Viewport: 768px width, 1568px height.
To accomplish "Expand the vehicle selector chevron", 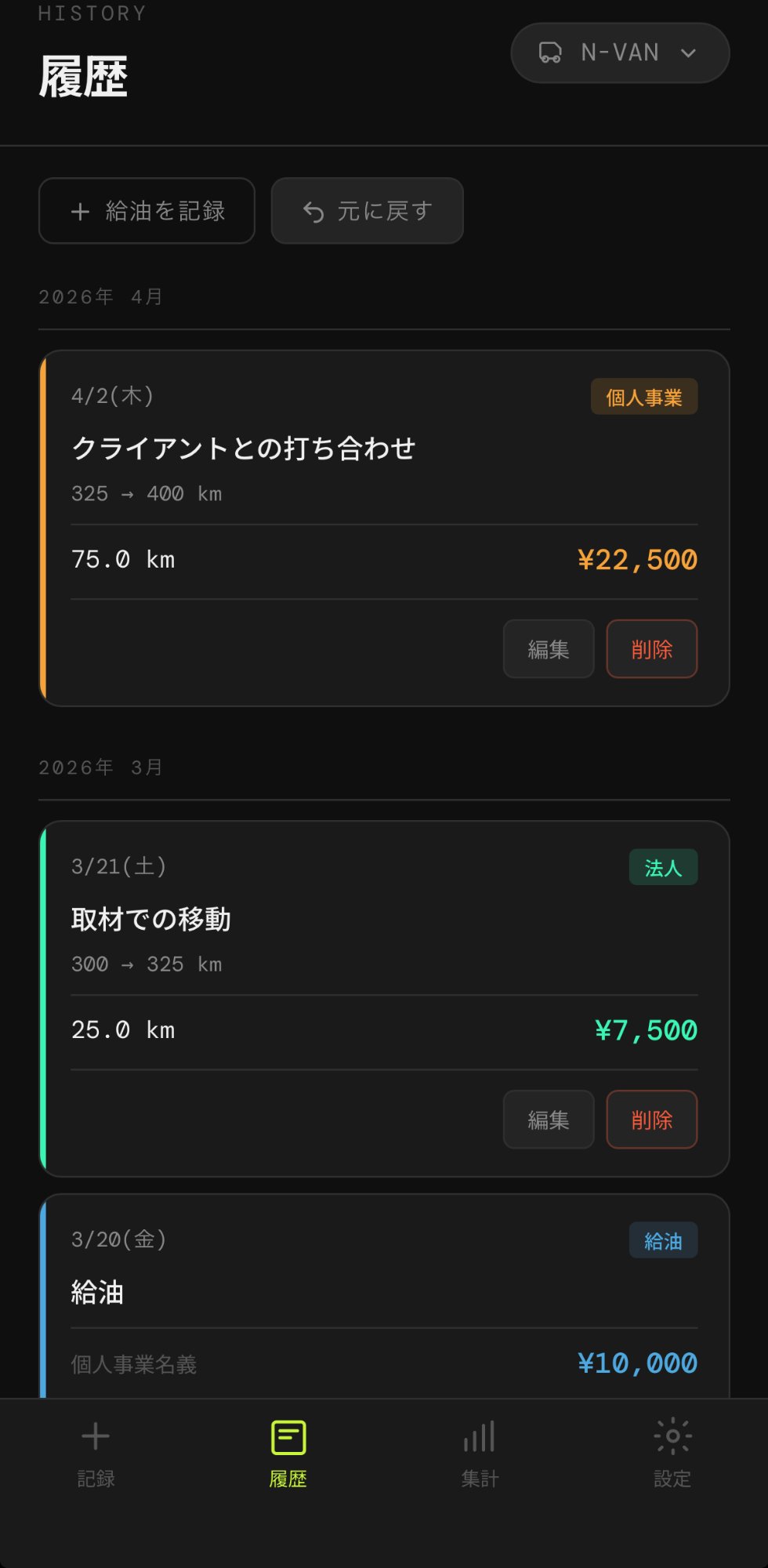I will (689, 53).
